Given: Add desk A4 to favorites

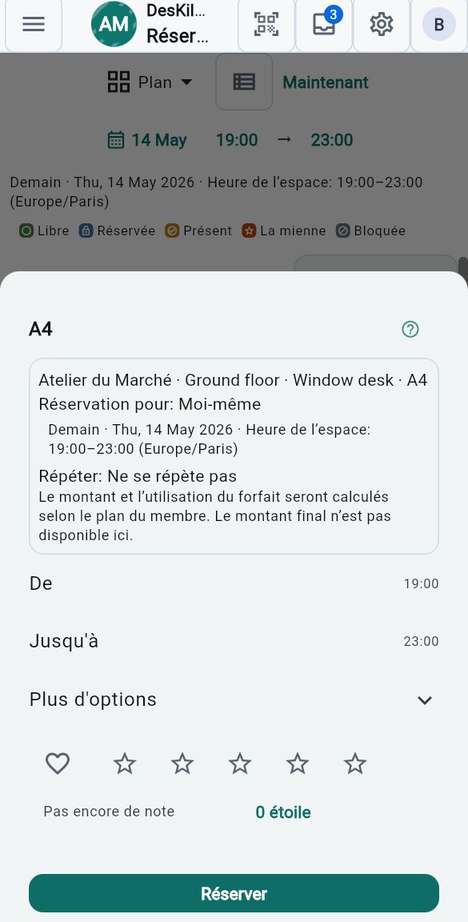Looking at the screenshot, I should 58,764.
